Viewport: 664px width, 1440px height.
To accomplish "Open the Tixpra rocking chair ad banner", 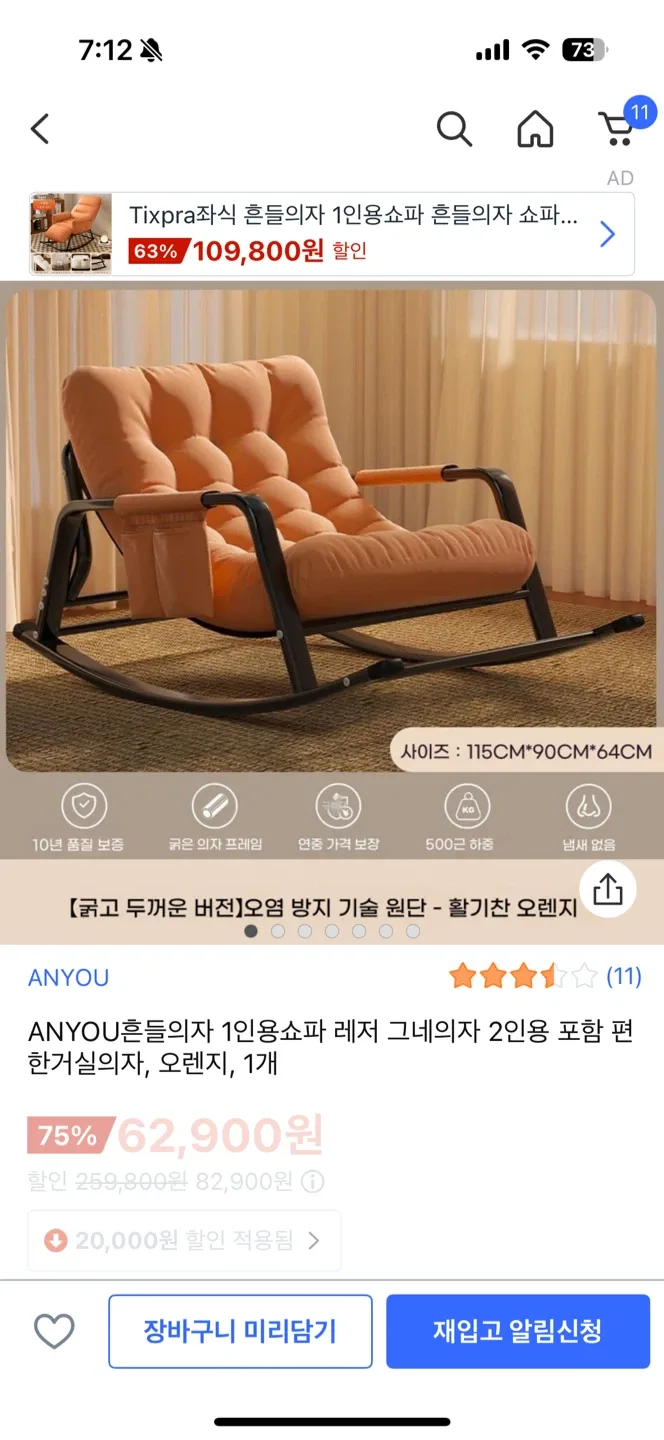I will click(x=331, y=234).
